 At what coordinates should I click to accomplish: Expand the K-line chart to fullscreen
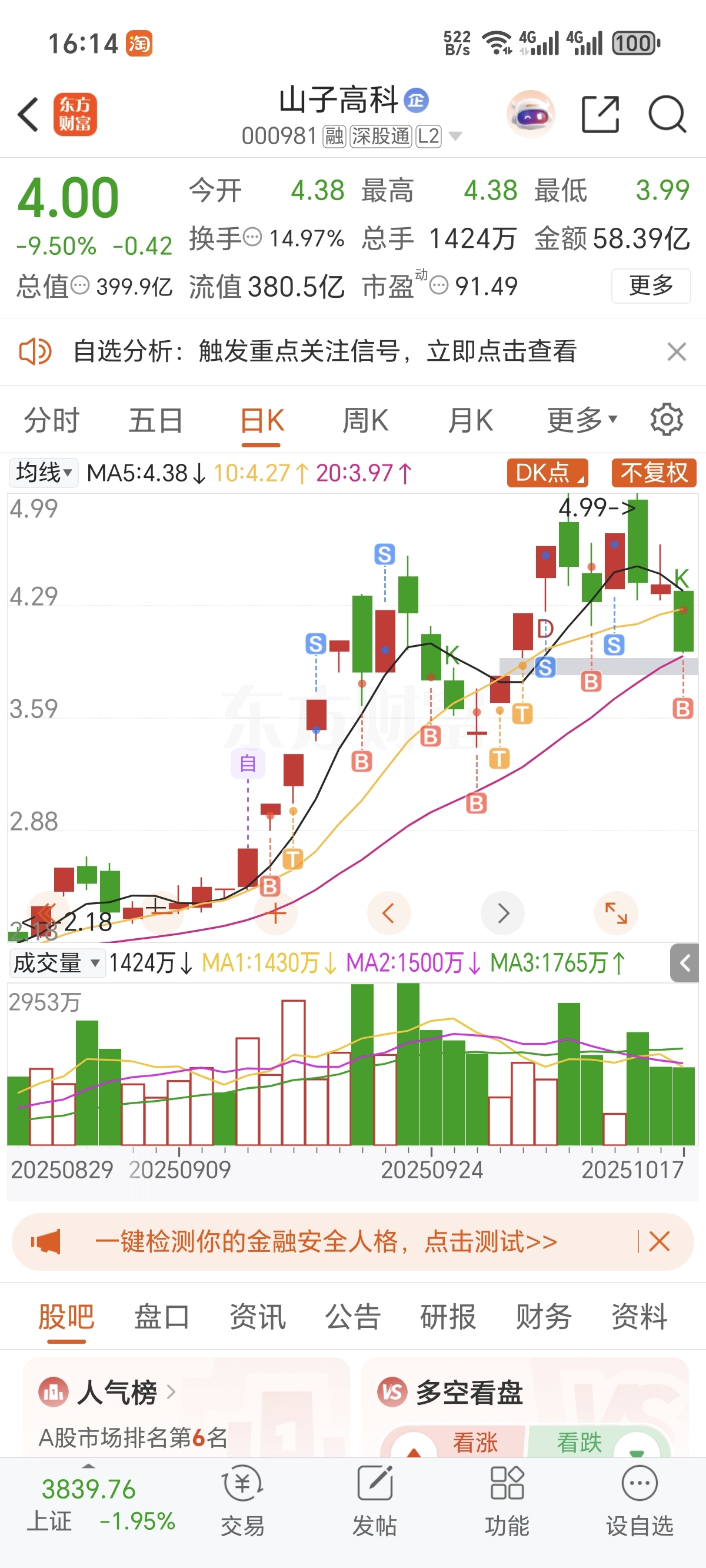click(x=616, y=913)
